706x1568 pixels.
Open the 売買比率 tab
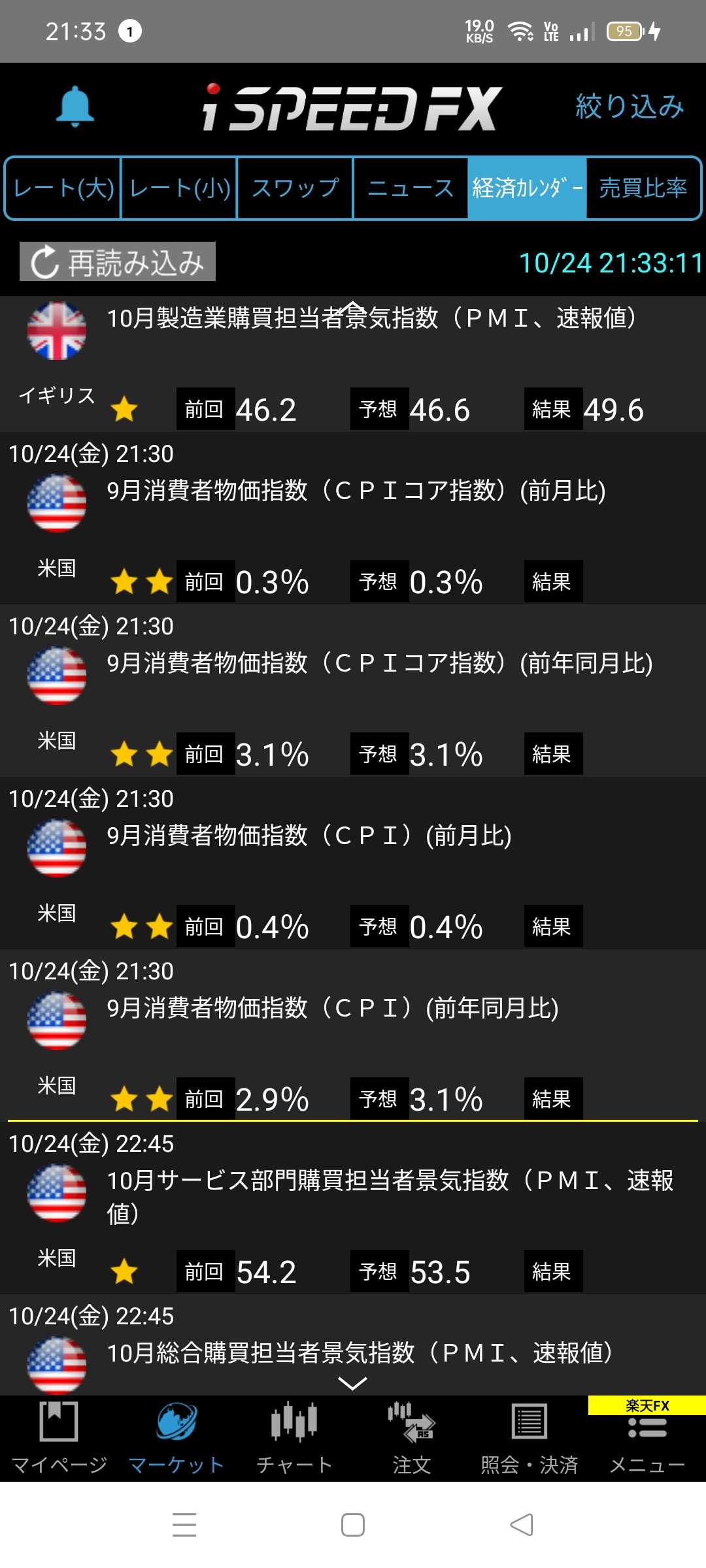643,188
